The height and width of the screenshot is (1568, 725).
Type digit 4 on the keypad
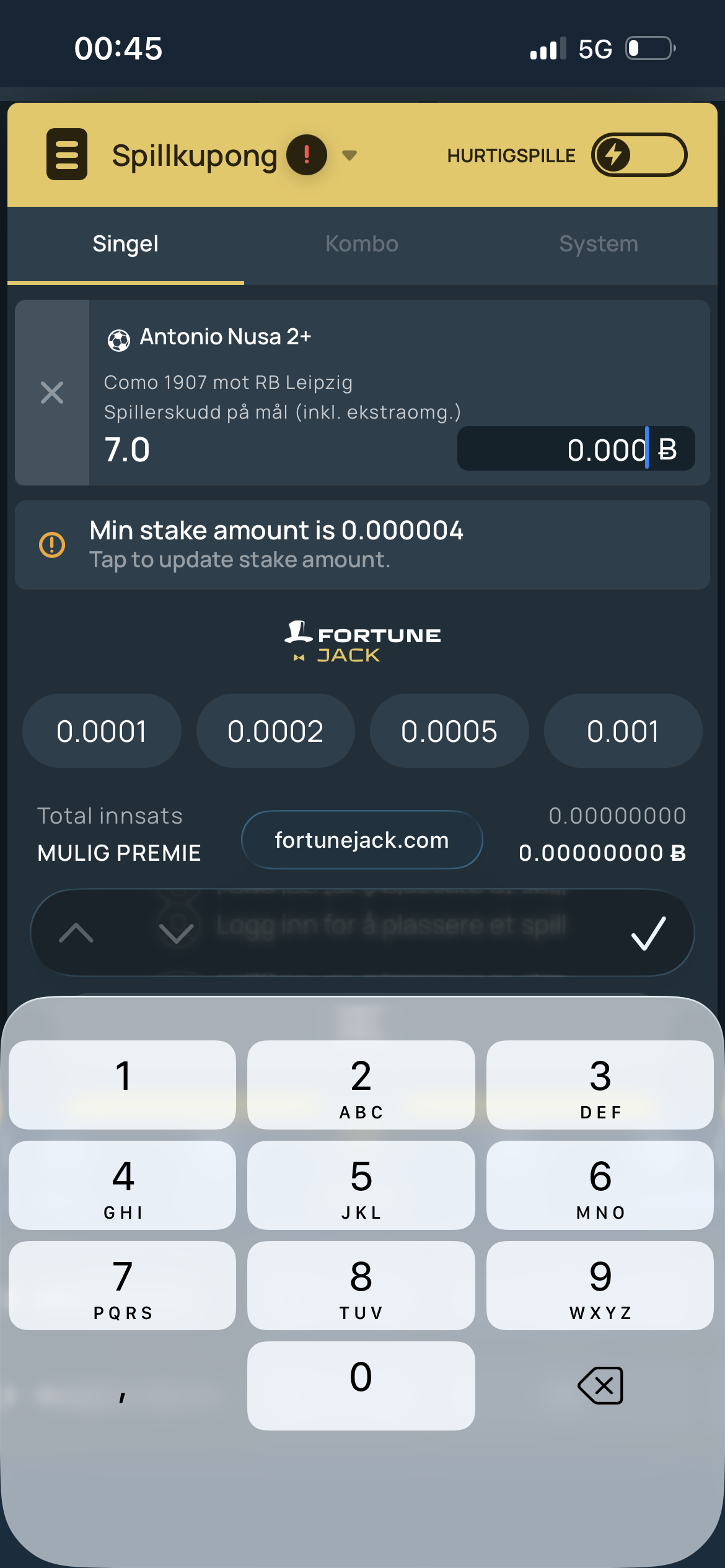[123, 1185]
